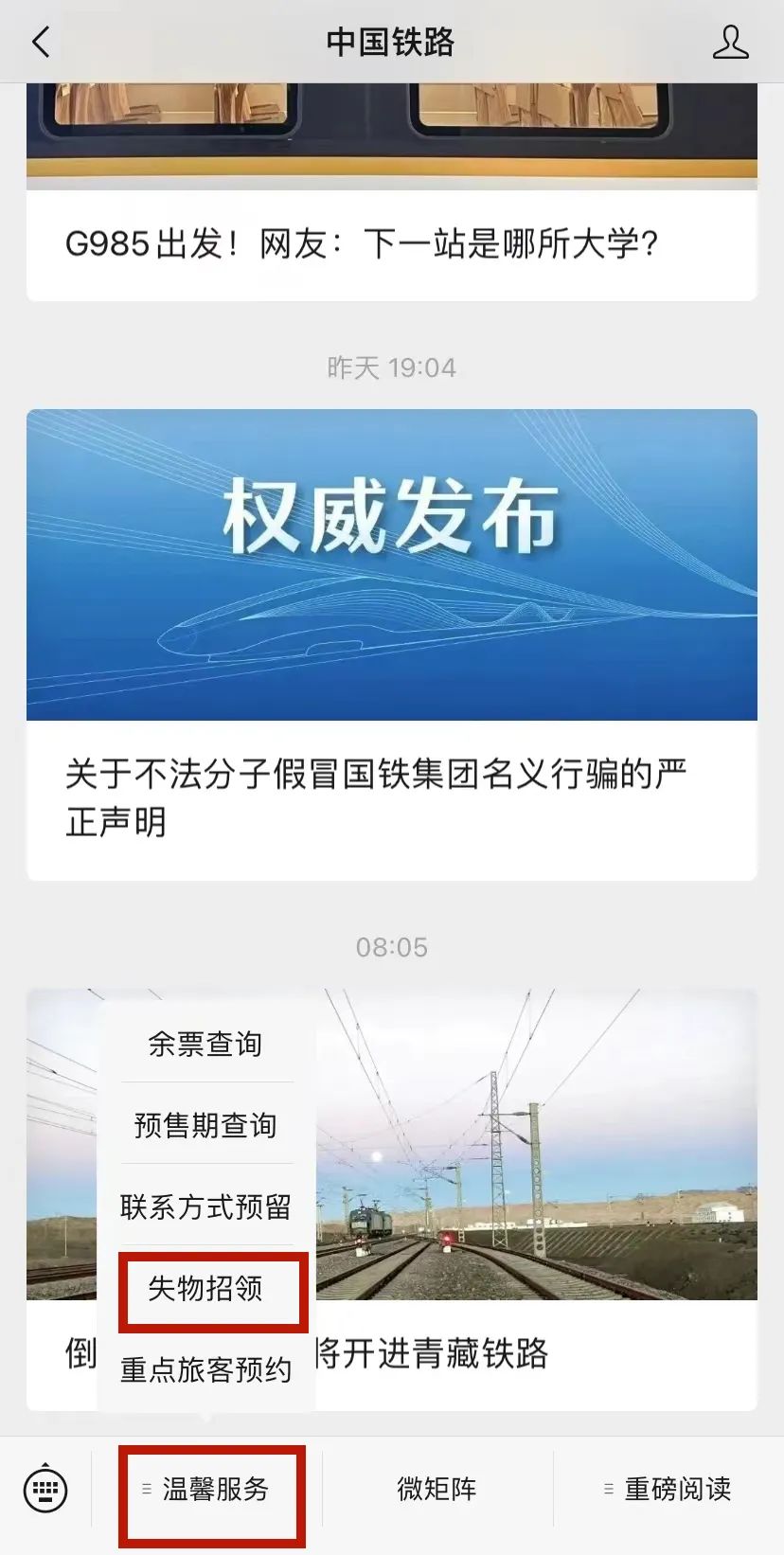Viewport: 784px width, 1555px height.
Task: Choose 预售期查询 in the menu
Action: (x=205, y=1125)
